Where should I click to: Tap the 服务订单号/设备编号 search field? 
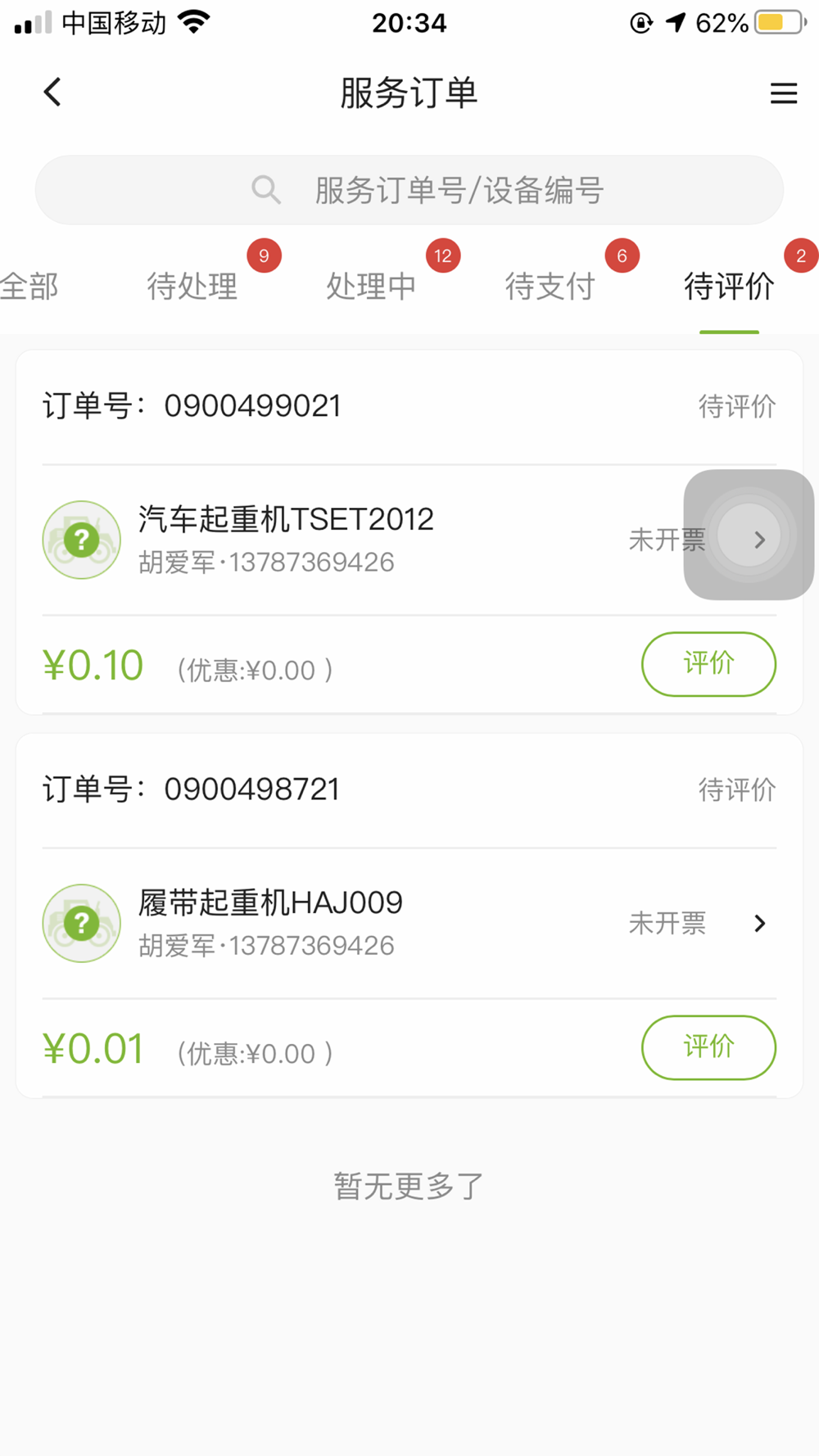409,191
